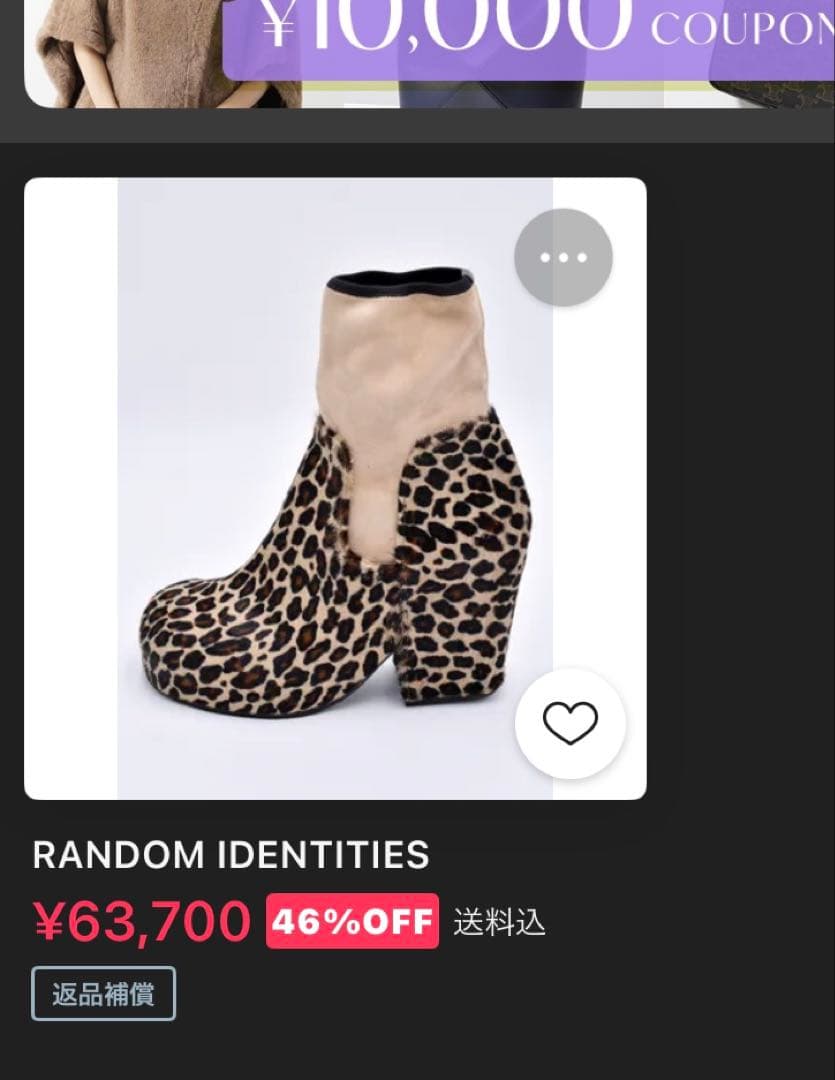Open the ¥10,000 coupon banner
The height and width of the screenshot is (1080, 835).
click(430, 50)
